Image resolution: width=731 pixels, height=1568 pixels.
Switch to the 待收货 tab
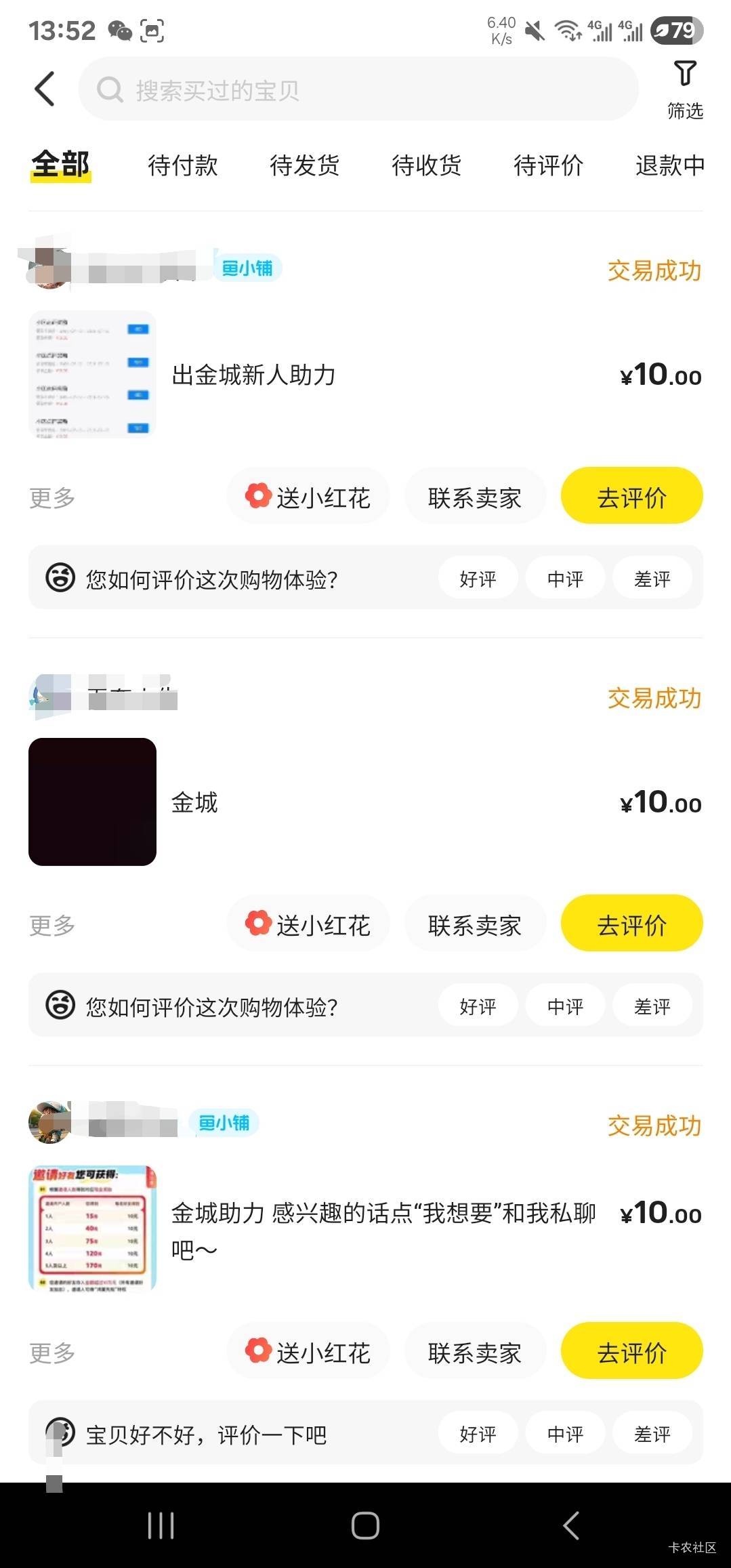[427, 165]
